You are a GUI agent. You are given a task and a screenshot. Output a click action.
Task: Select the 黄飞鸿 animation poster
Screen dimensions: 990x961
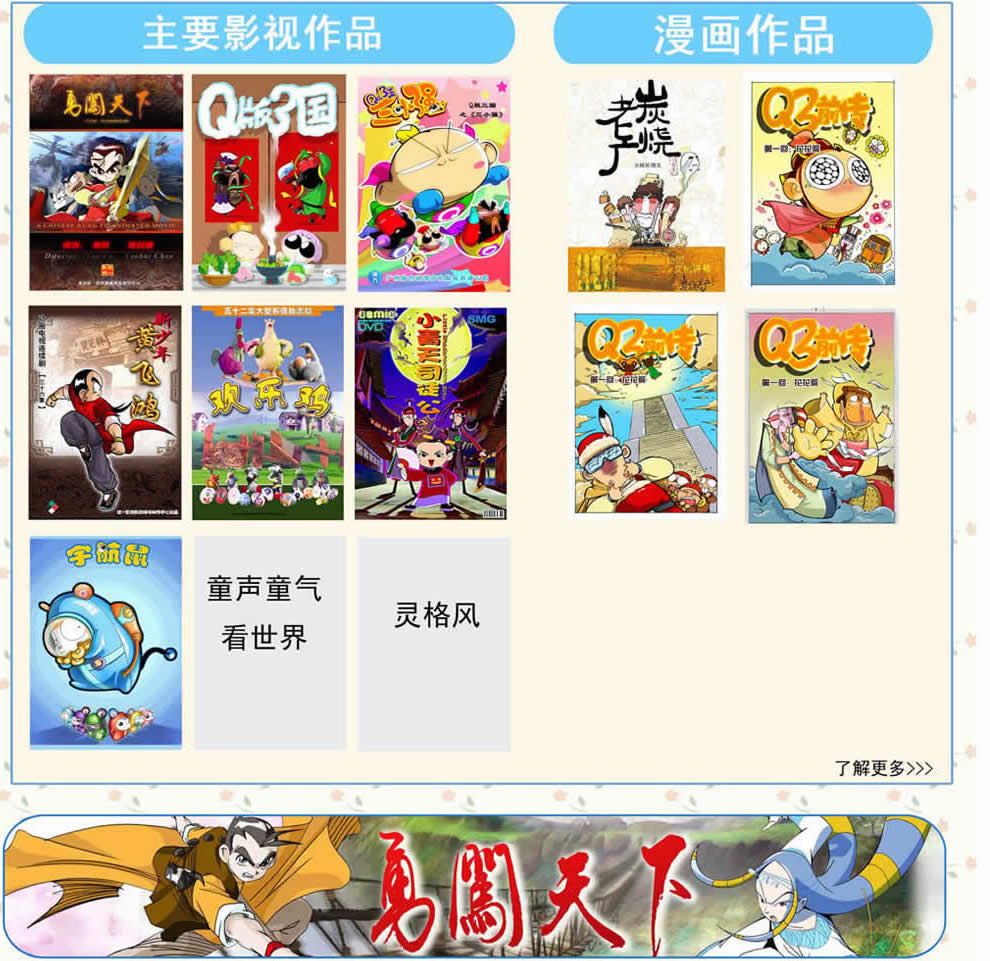(x=105, y=412)
